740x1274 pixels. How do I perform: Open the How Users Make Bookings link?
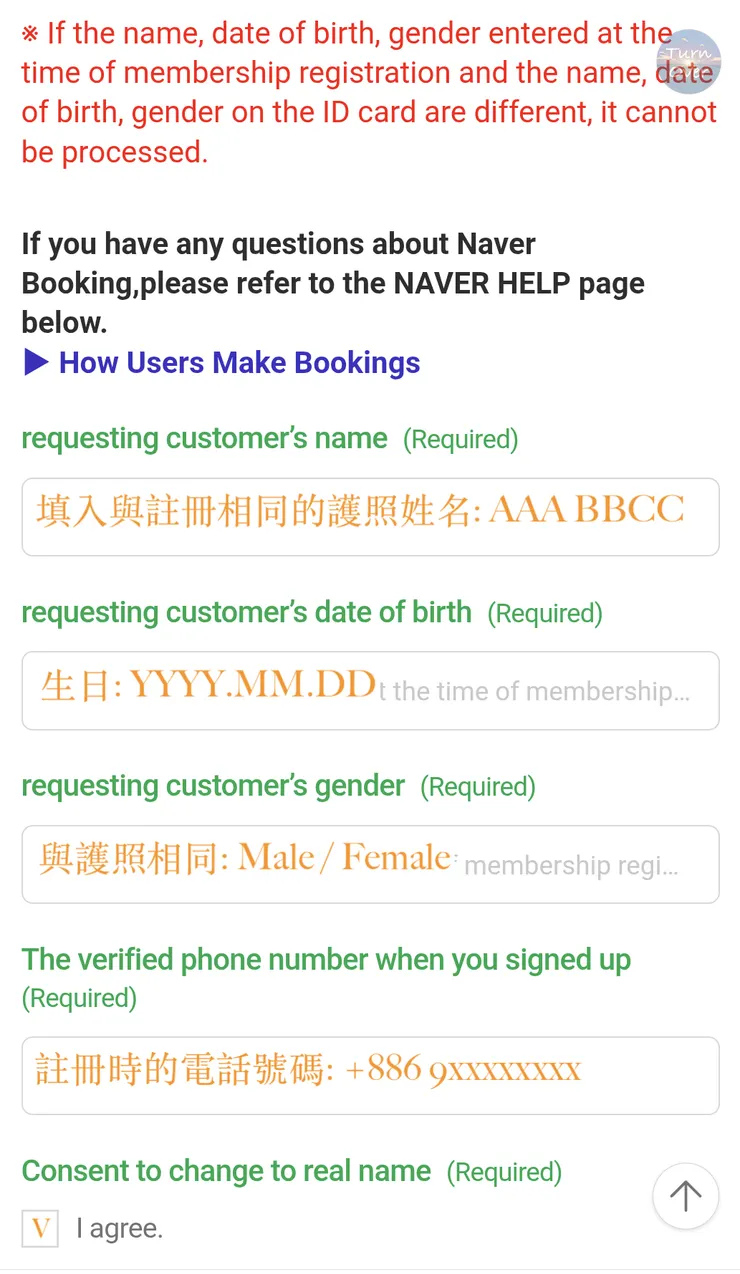point(239,363)
